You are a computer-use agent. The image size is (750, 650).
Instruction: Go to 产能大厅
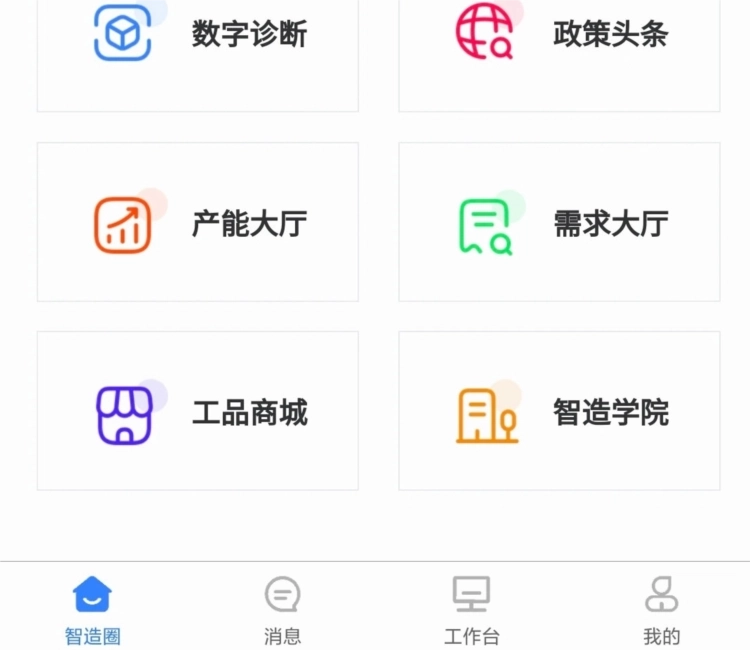point(198,222)
